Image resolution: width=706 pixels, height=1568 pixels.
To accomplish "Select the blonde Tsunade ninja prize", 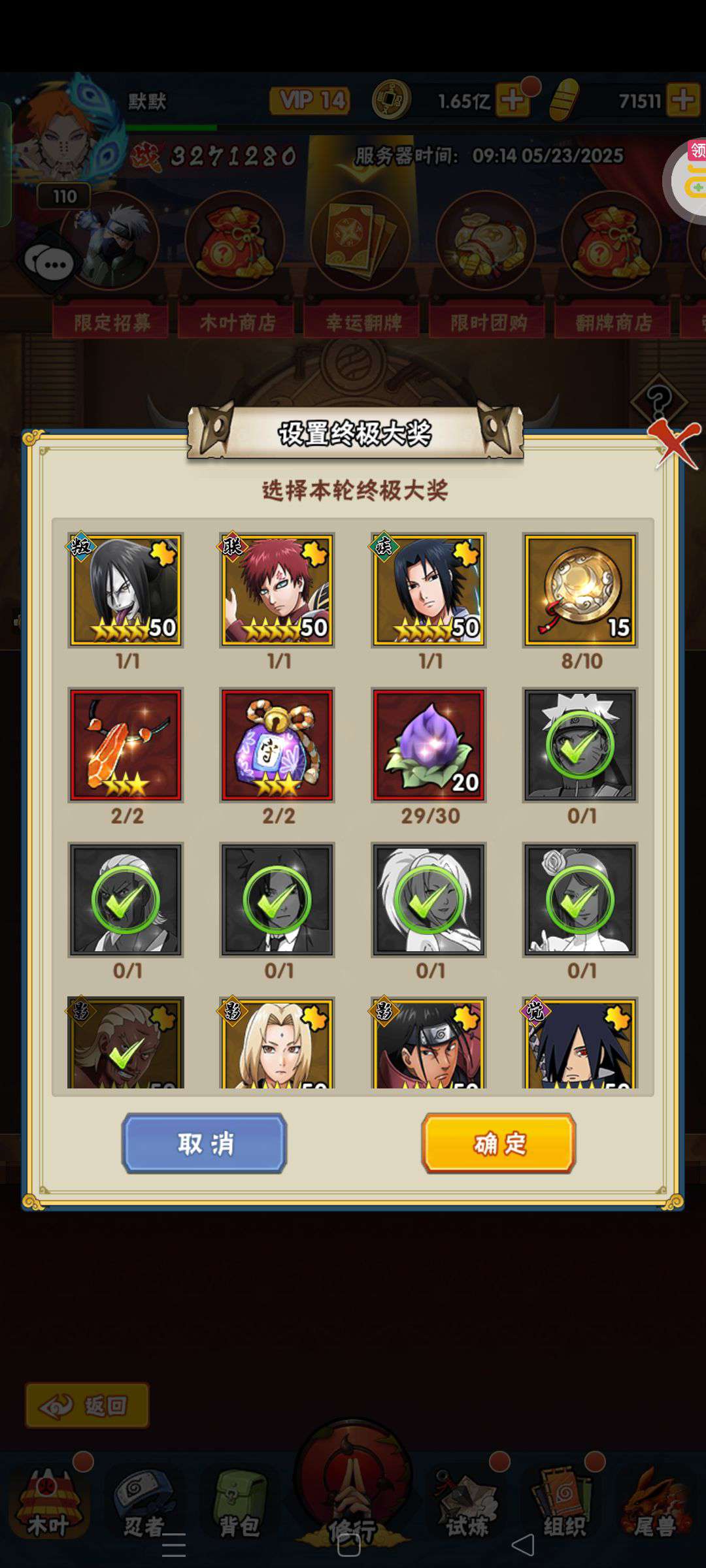I will 278,1044.
